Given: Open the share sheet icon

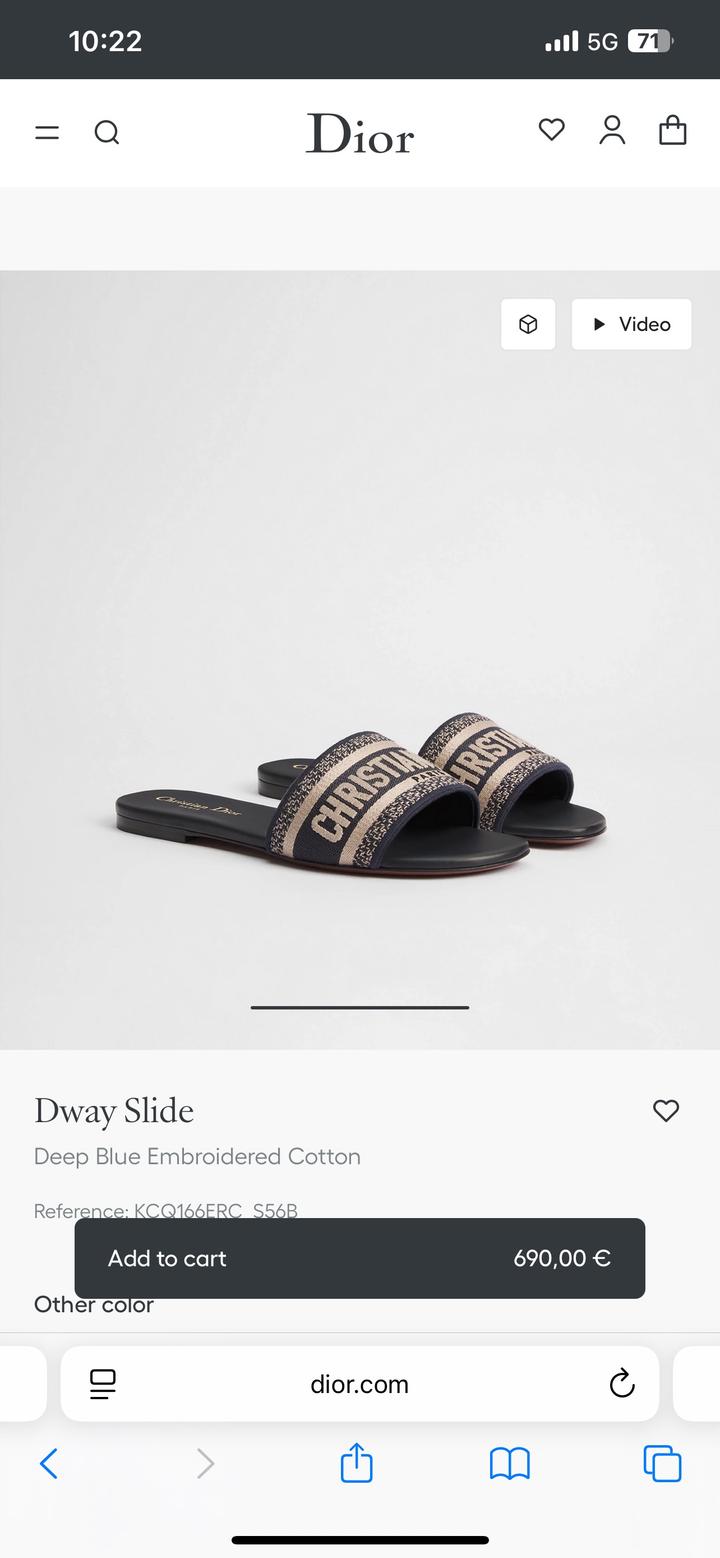Looking at the screenshot, I should coord(357,1463).
